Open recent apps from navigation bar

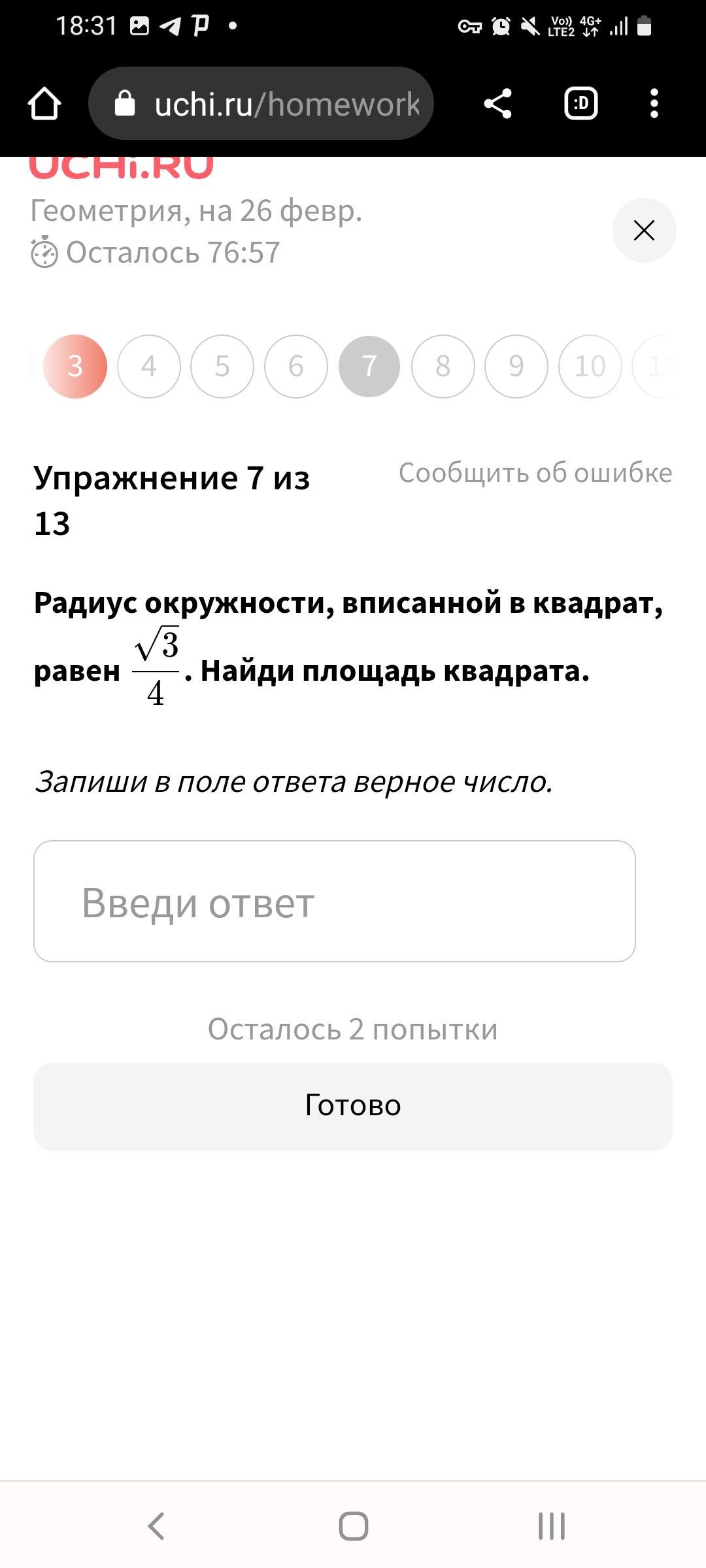pos(551,1526)
